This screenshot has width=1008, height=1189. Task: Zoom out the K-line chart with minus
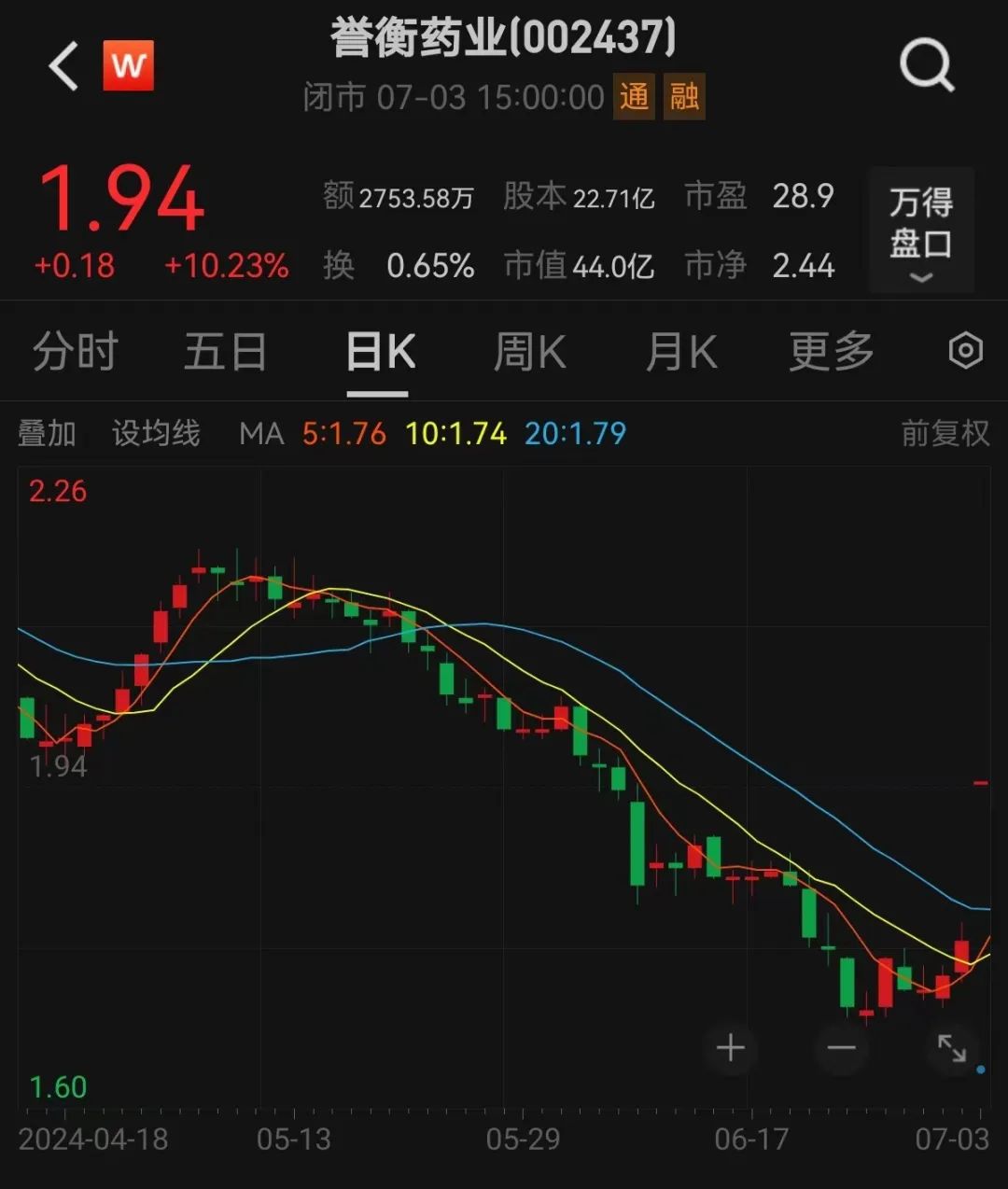(841, 1048)
